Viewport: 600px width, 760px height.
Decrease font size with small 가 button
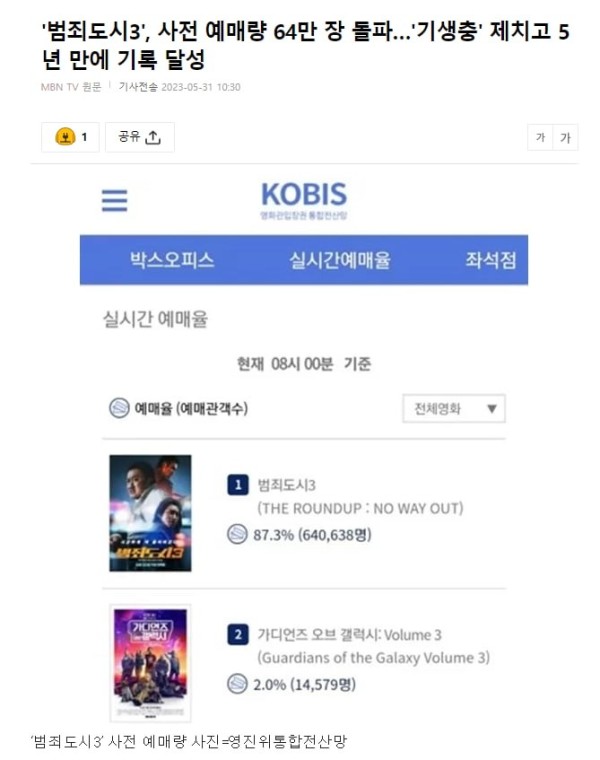pos(540,138)
